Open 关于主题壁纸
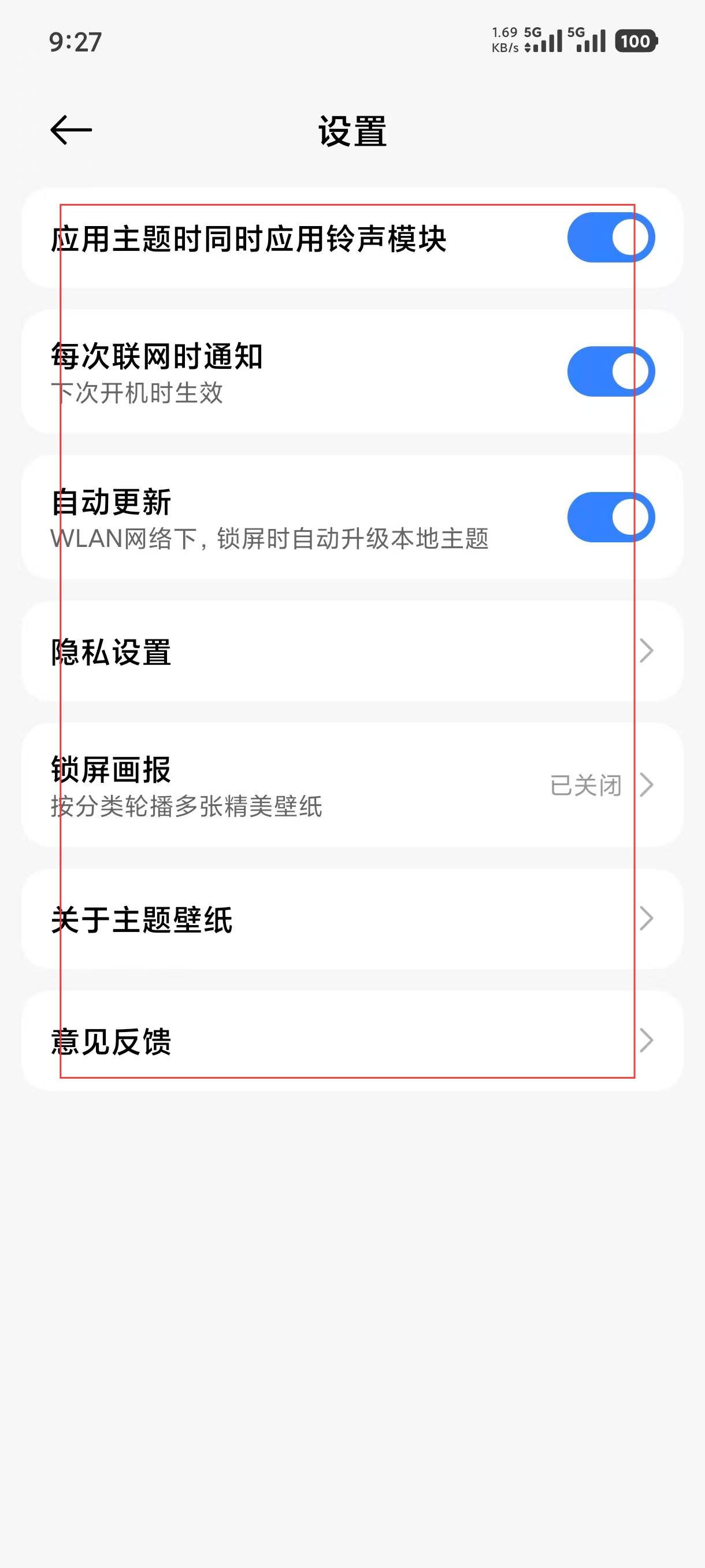This screenshot has height=1568, width=705. pyautogui.click(x=351, y=919)
